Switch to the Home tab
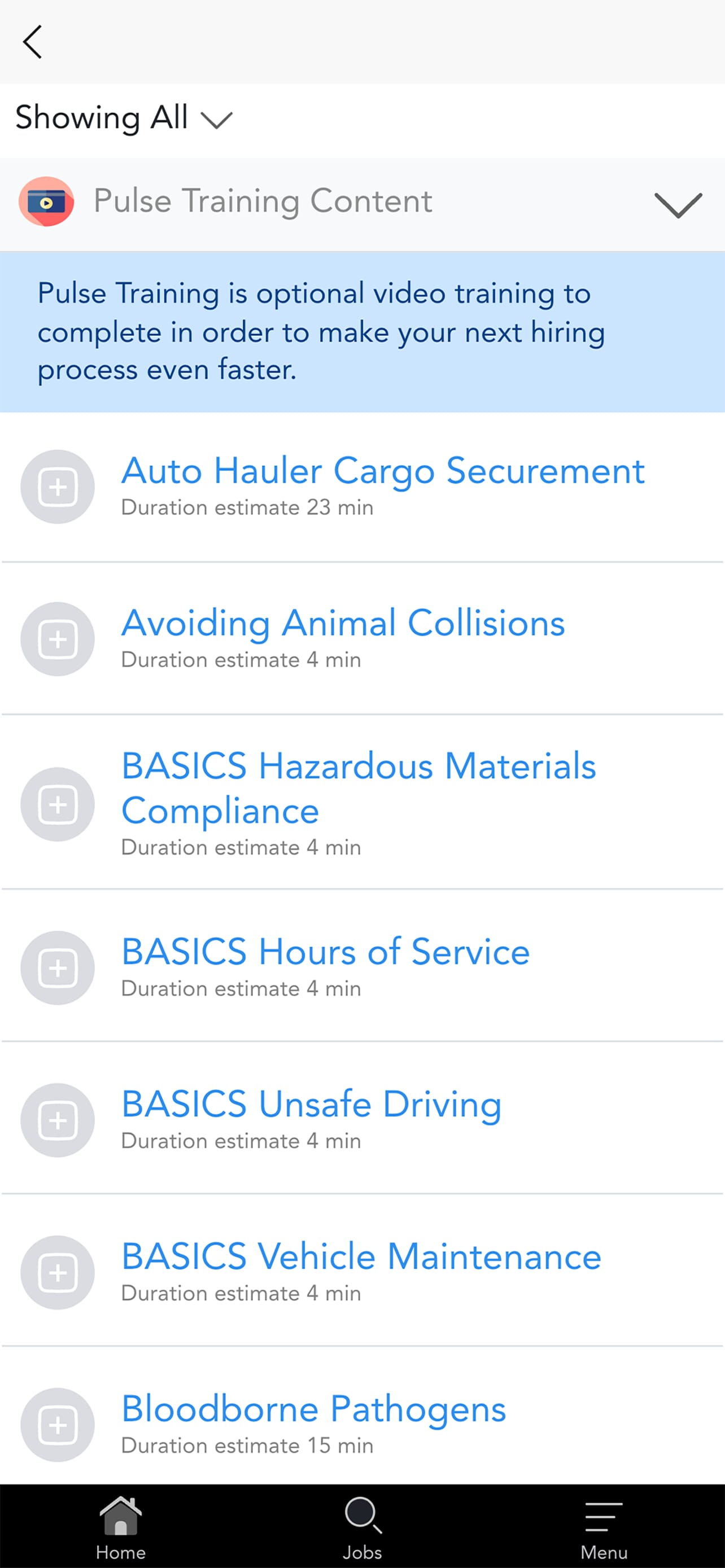This screenshot has width=725, height=1568. click(120, 1526)
